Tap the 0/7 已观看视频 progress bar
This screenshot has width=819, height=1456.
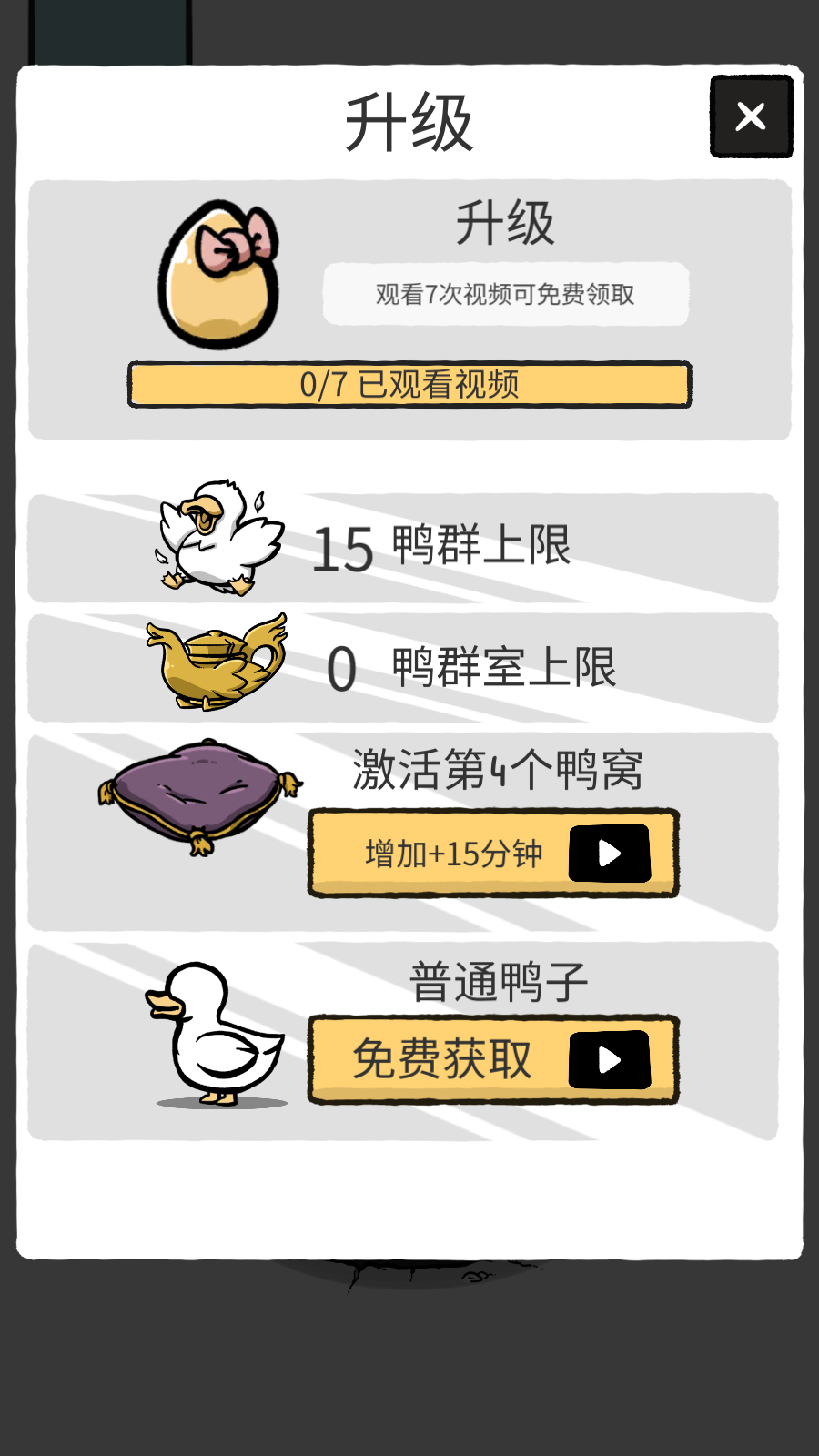(409, 384)
